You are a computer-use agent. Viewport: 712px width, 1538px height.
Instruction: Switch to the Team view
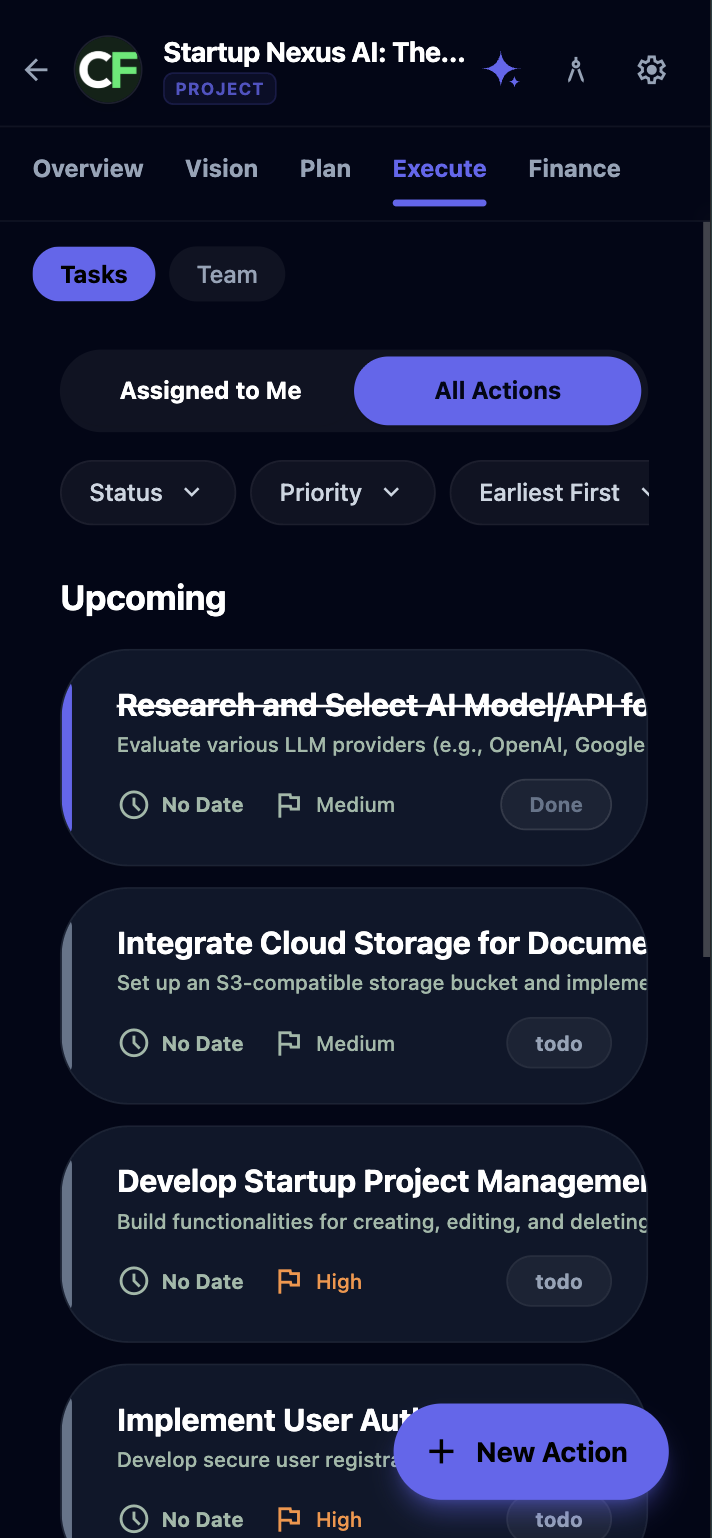(x=227, y=275)
